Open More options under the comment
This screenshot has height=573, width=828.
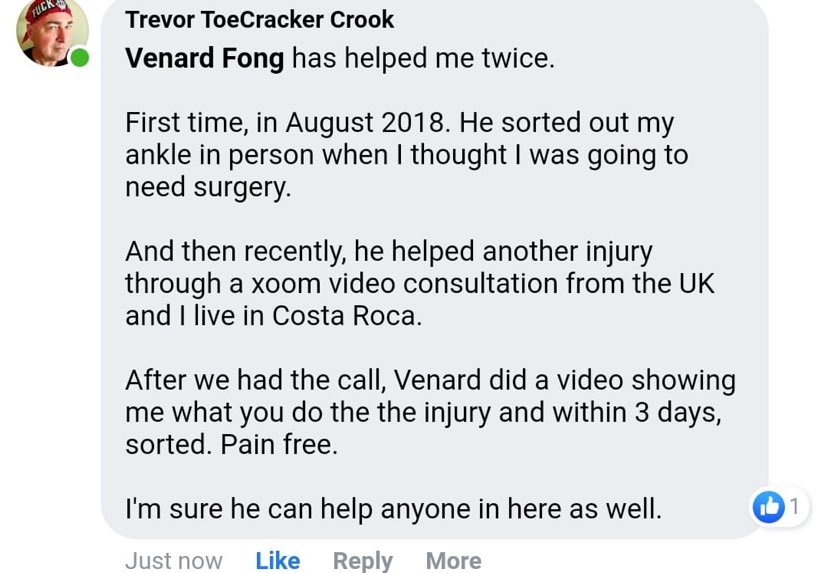tap(453, 560)
